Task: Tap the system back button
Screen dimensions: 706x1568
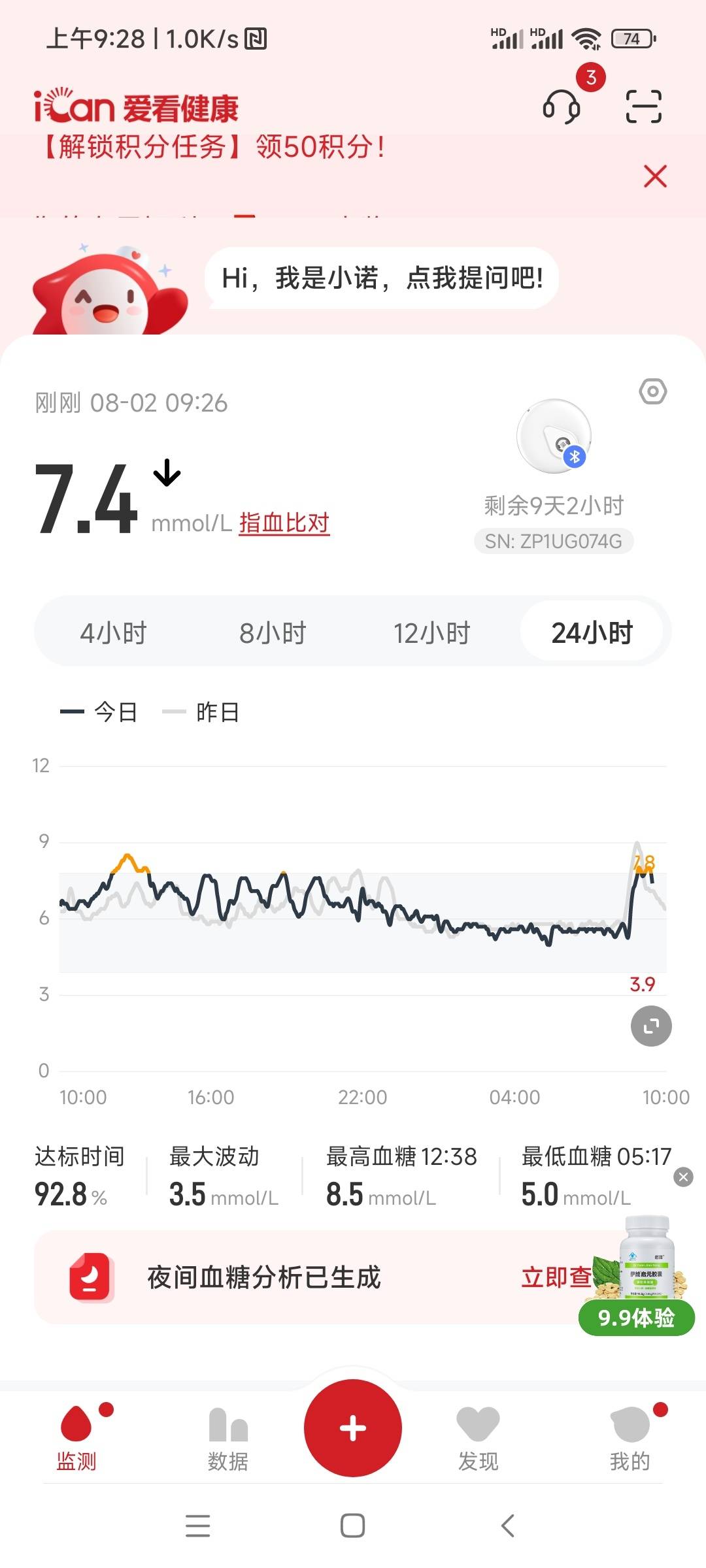Action: tap(508, 1526)
